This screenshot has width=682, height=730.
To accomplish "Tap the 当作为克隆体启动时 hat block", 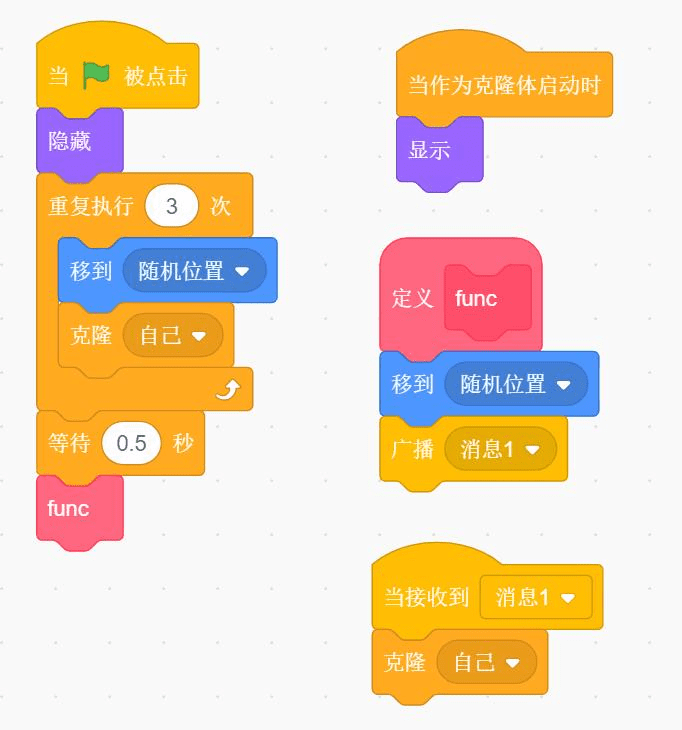I will (504, 85).
